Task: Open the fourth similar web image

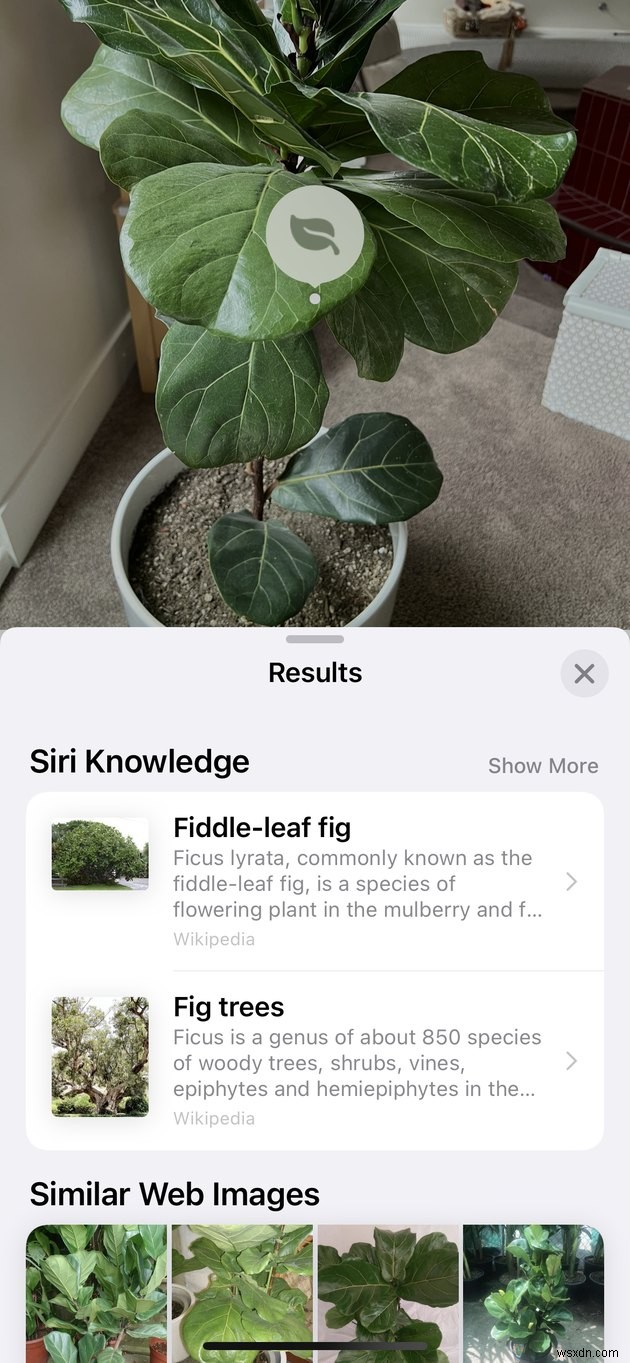Action: 533,1290
